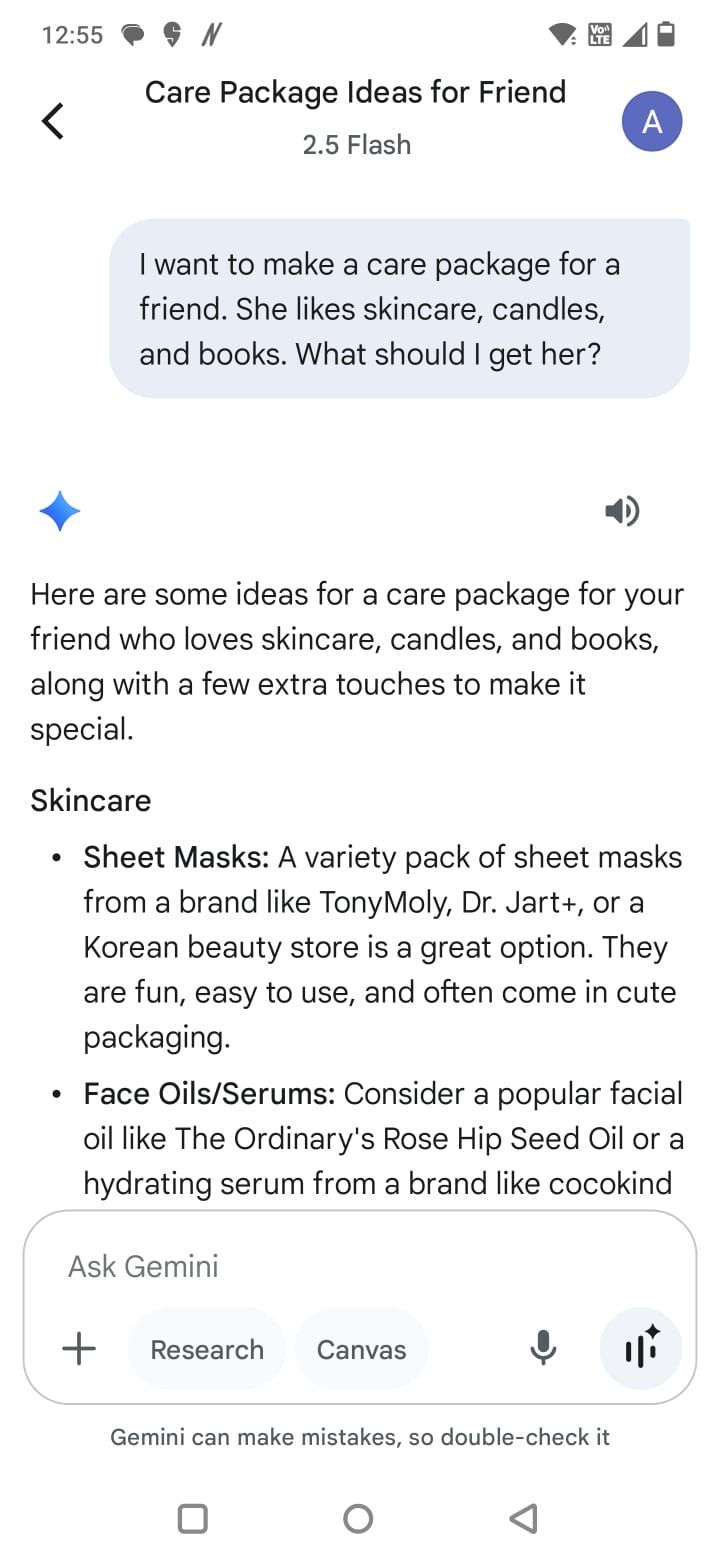720x1560 pixels.
Task: Go back using the top-left arrow
Action: pyautogui.click(x=53, y=121)
